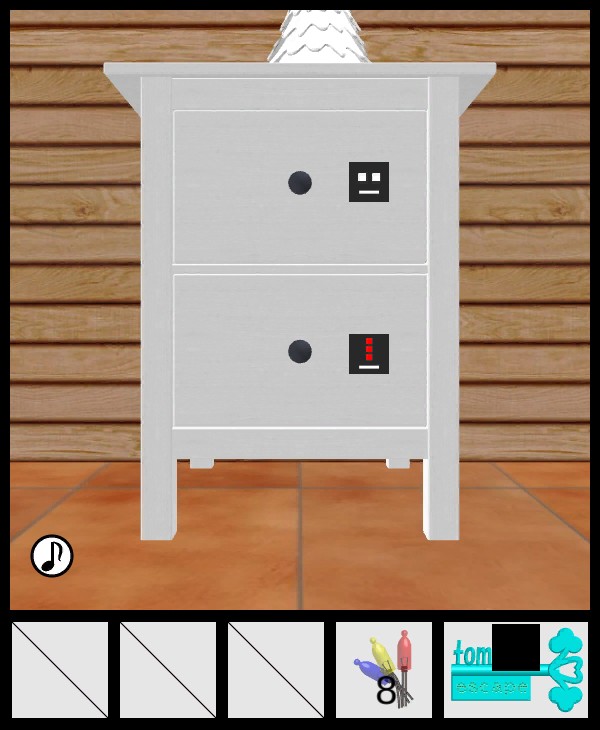The height and width of the screenshot is (730, 600).
Task: Toggle the music note sound button
Action: click(52, 556)
